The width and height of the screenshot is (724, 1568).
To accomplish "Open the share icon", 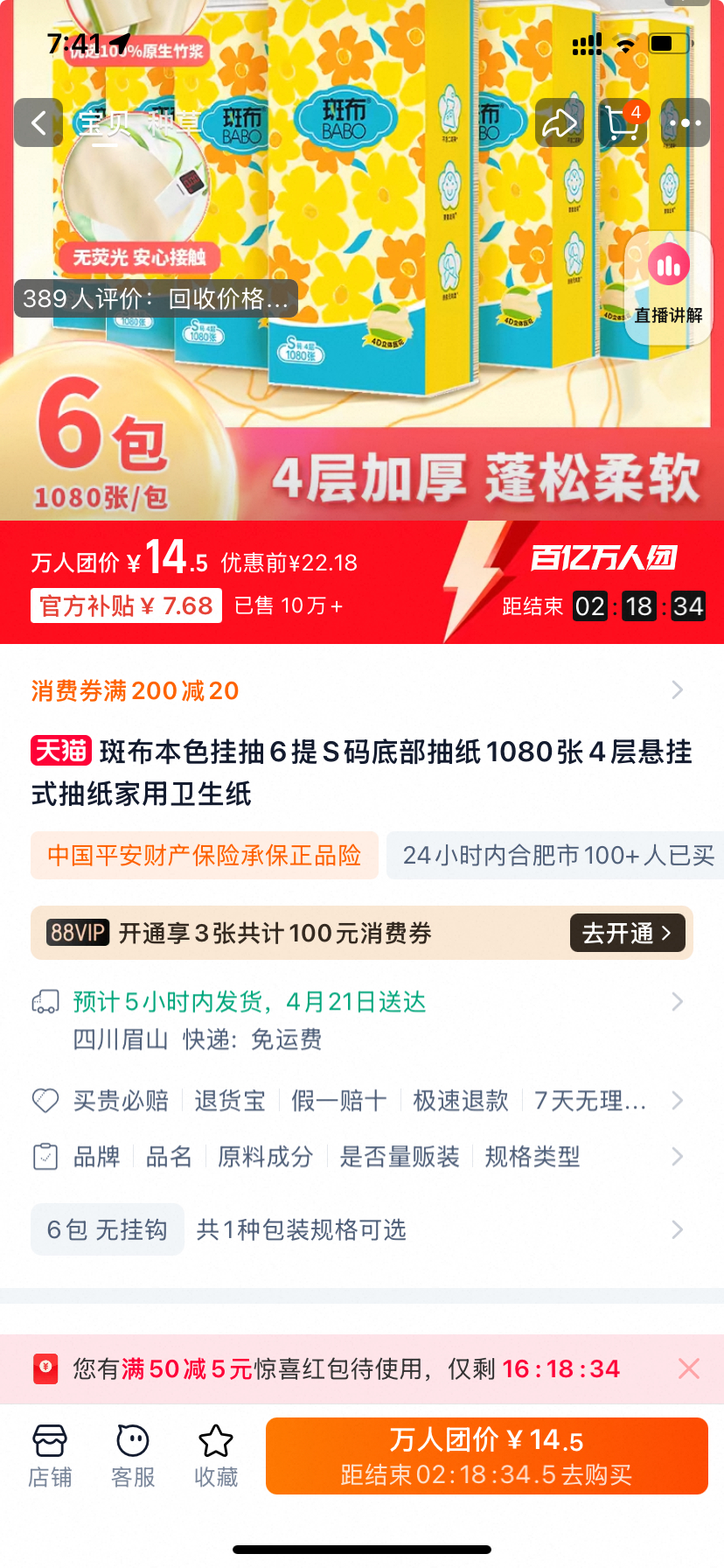I will tap(560, 122).
